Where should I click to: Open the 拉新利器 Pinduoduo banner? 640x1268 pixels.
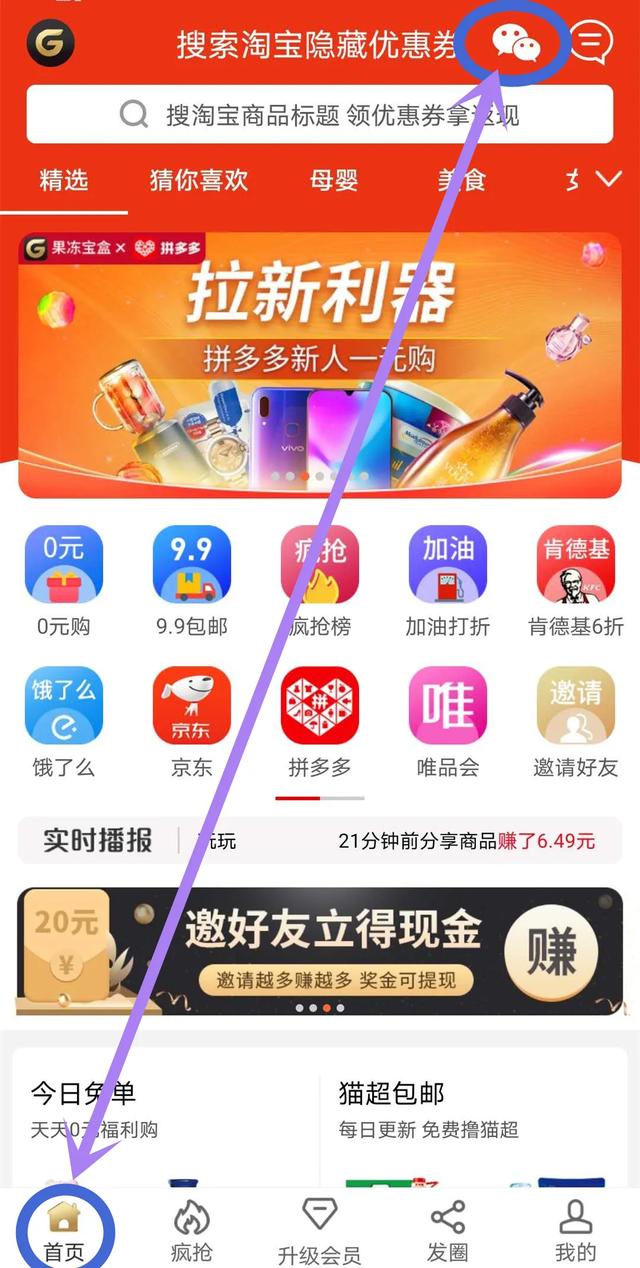tap(320, 365)
